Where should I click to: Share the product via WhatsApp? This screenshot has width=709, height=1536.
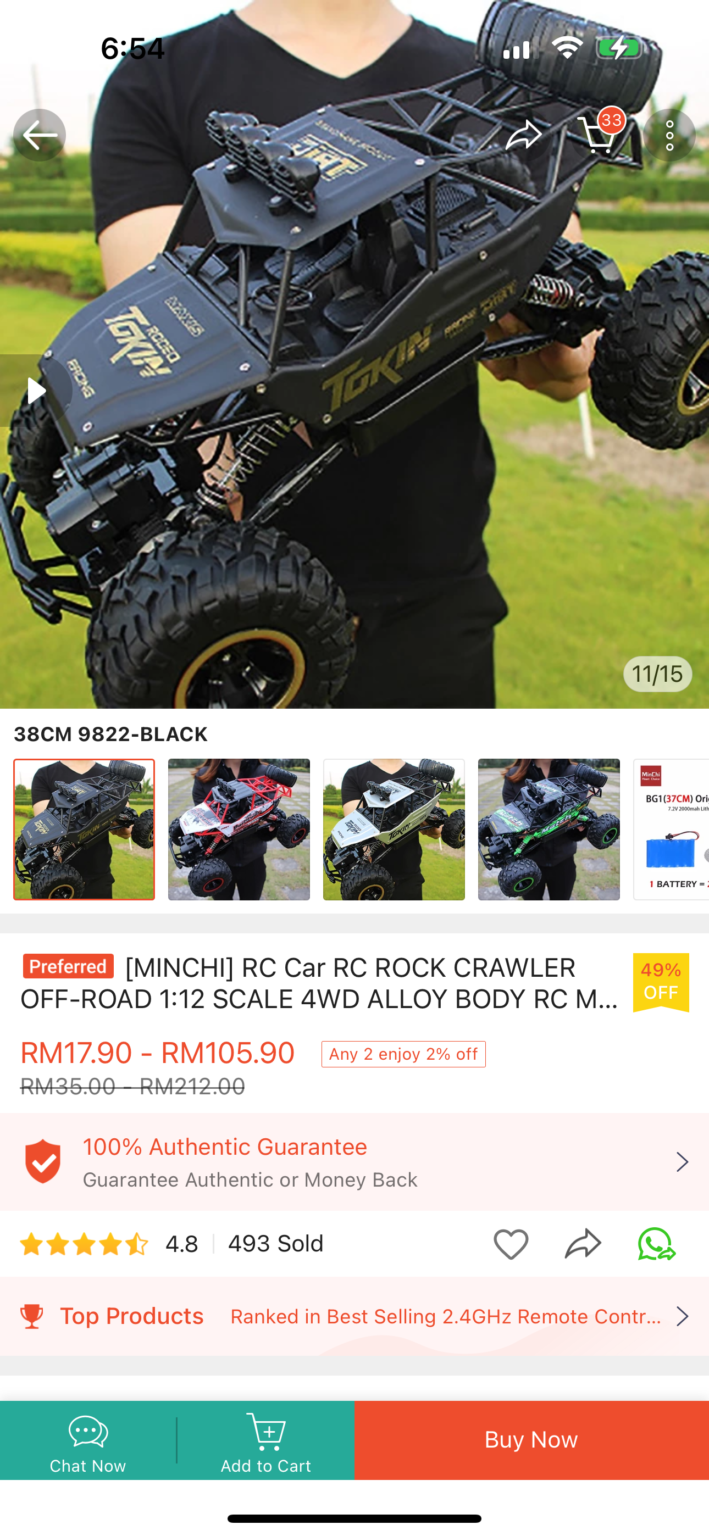point(656,1244)
